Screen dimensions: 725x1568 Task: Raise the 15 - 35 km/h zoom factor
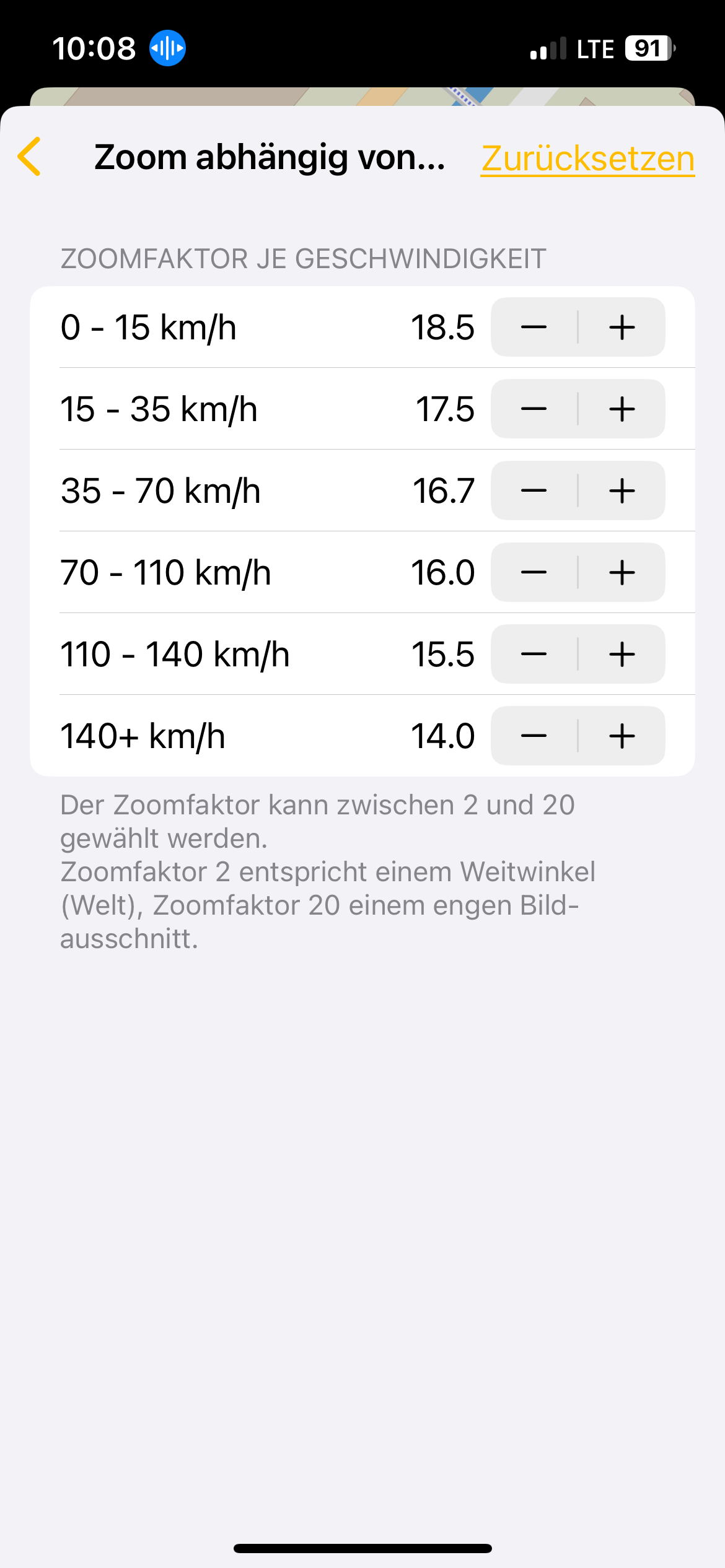622,409
